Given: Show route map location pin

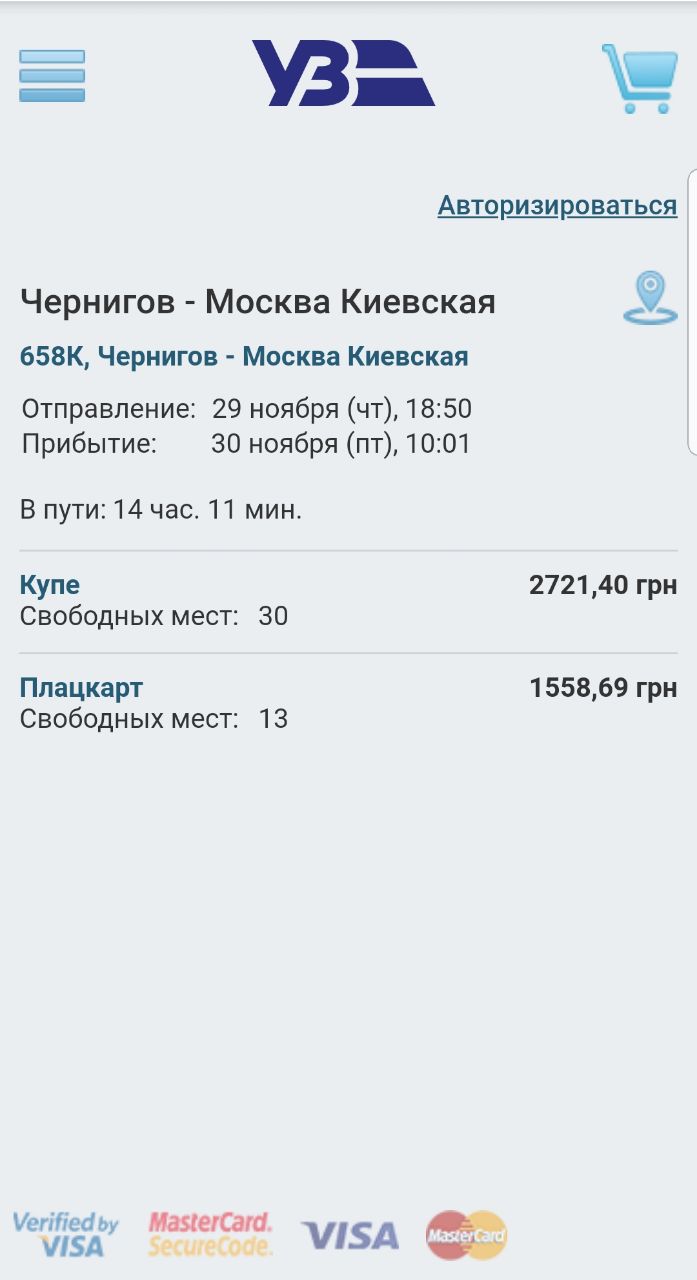Looking at the screenshot, I should pos(650,298).
